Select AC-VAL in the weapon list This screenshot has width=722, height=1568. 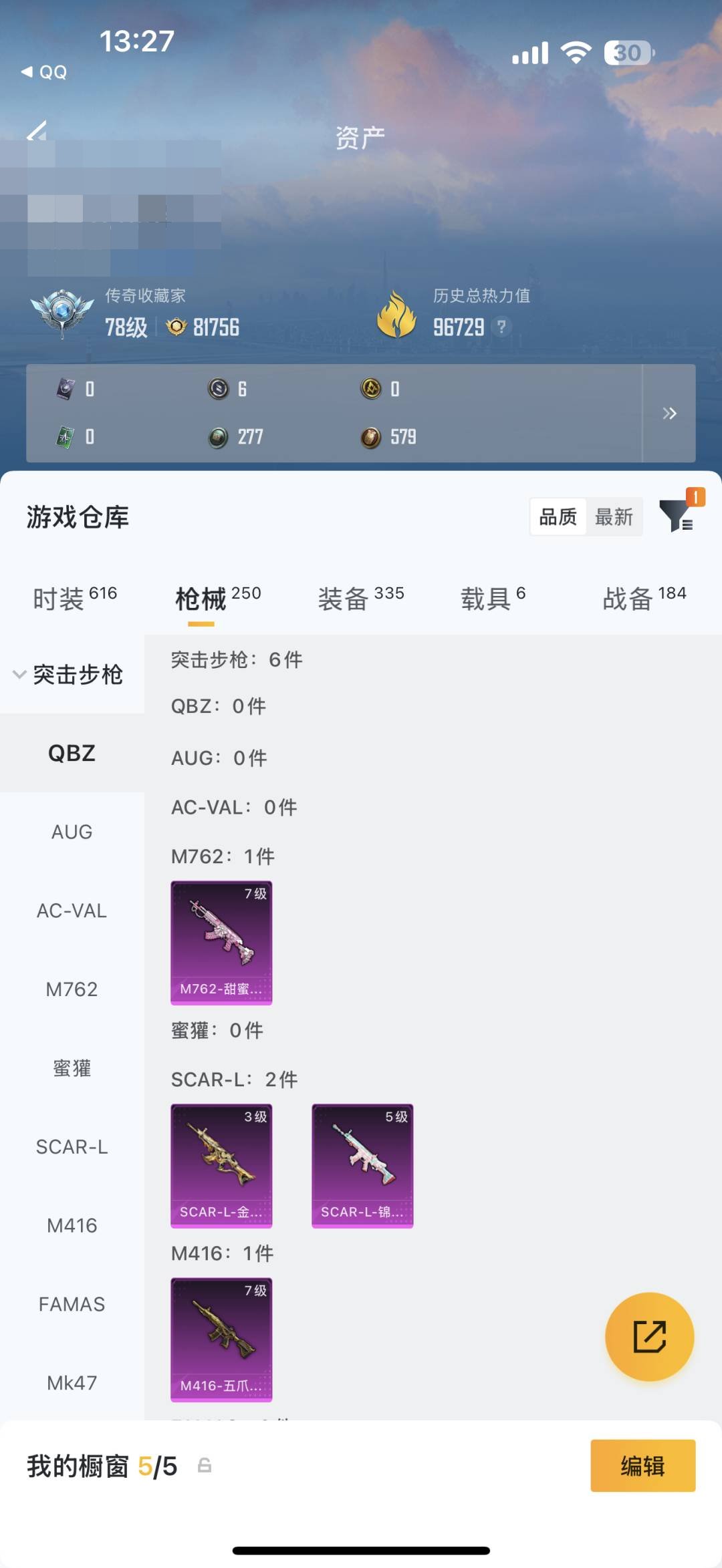(x=72, y=911)
